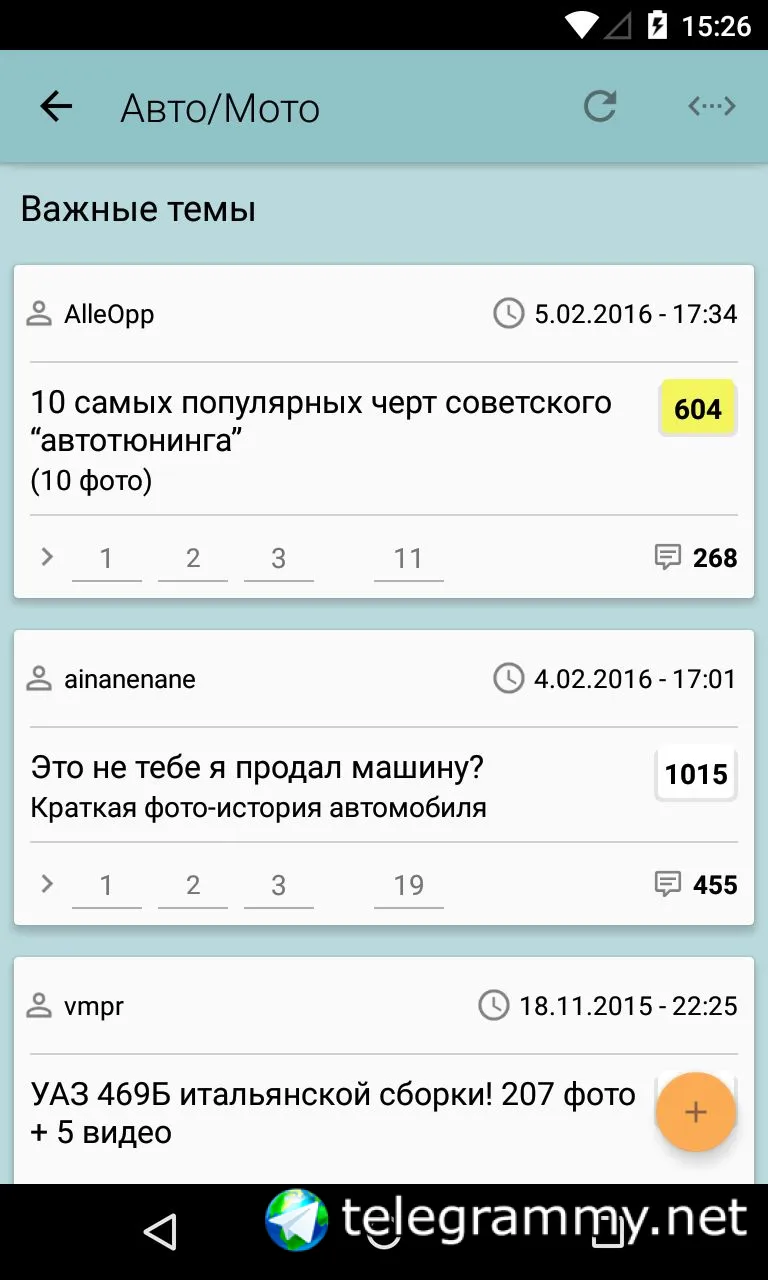Create a new topic with the plus button
Image resolution: width=768 pixels, height=1280 pixels.
(x=696, y=1112)
